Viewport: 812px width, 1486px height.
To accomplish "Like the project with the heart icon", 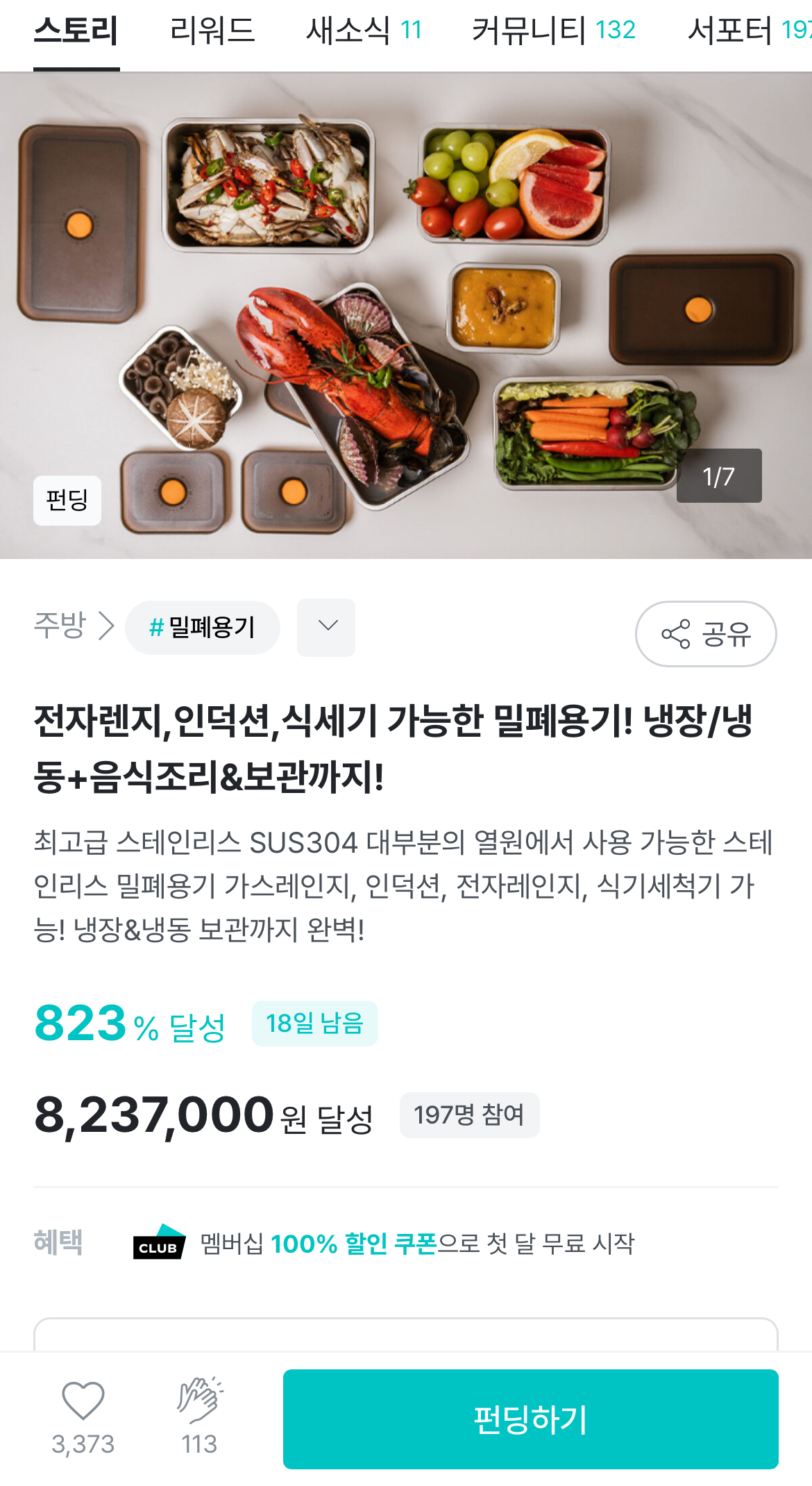I will pos(83,1401).
